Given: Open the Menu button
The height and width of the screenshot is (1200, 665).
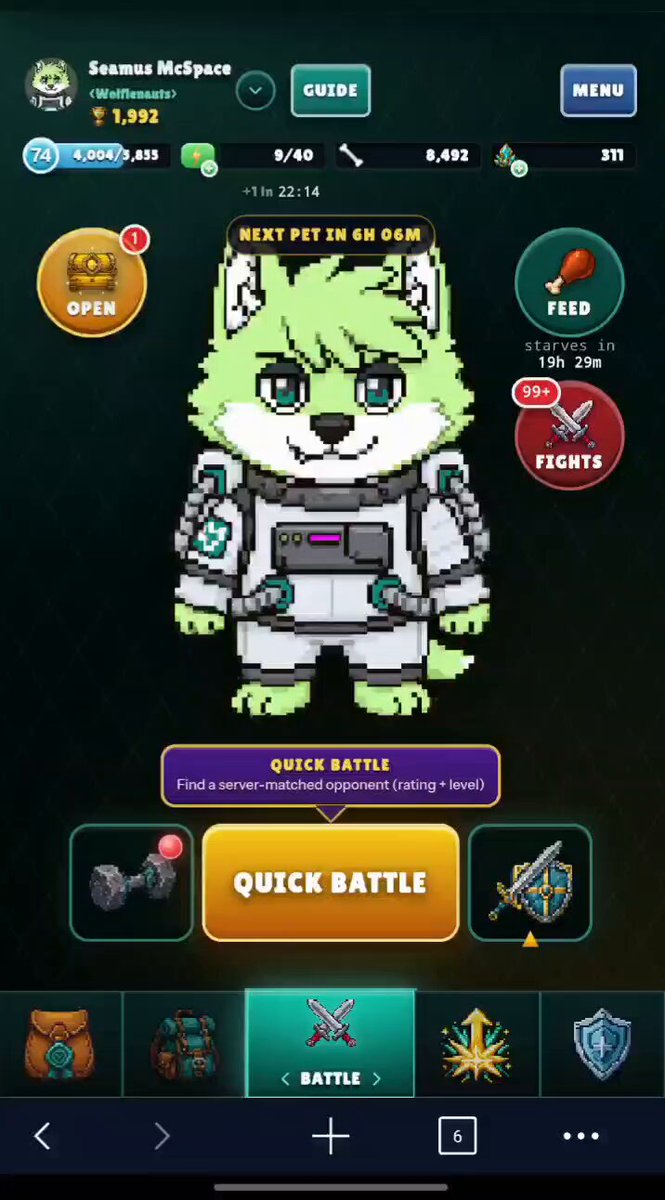Looking at the screenshot, I should click(598, 90).
